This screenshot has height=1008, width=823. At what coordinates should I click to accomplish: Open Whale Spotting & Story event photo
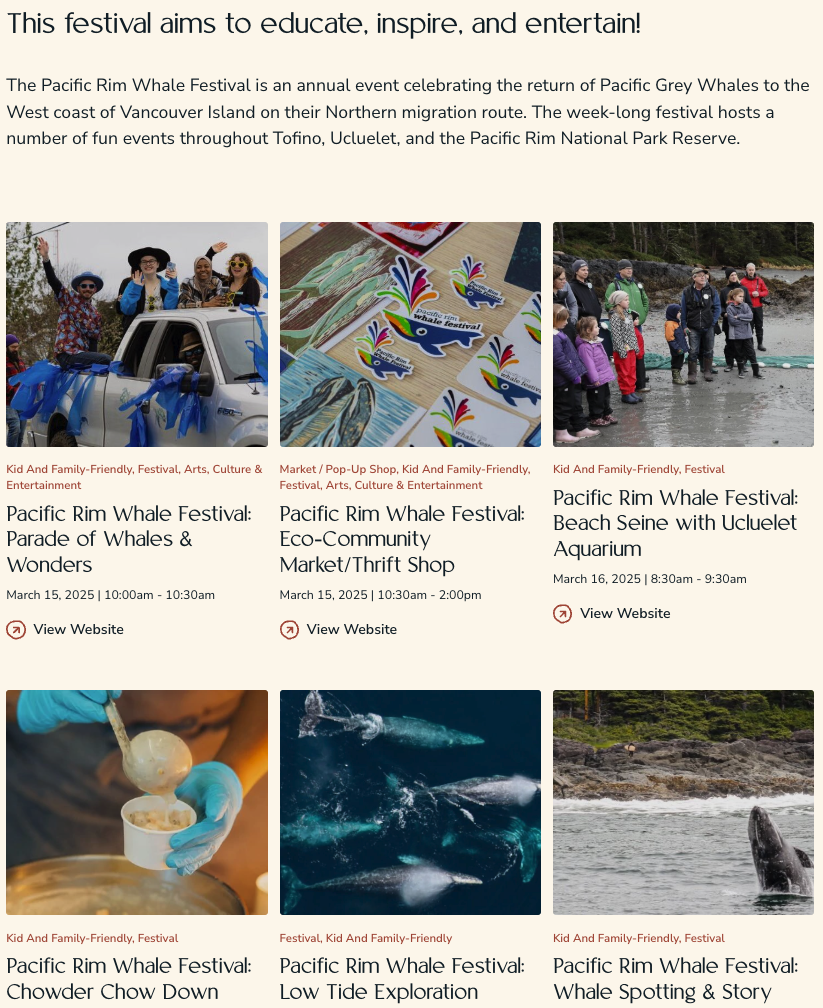683,802
